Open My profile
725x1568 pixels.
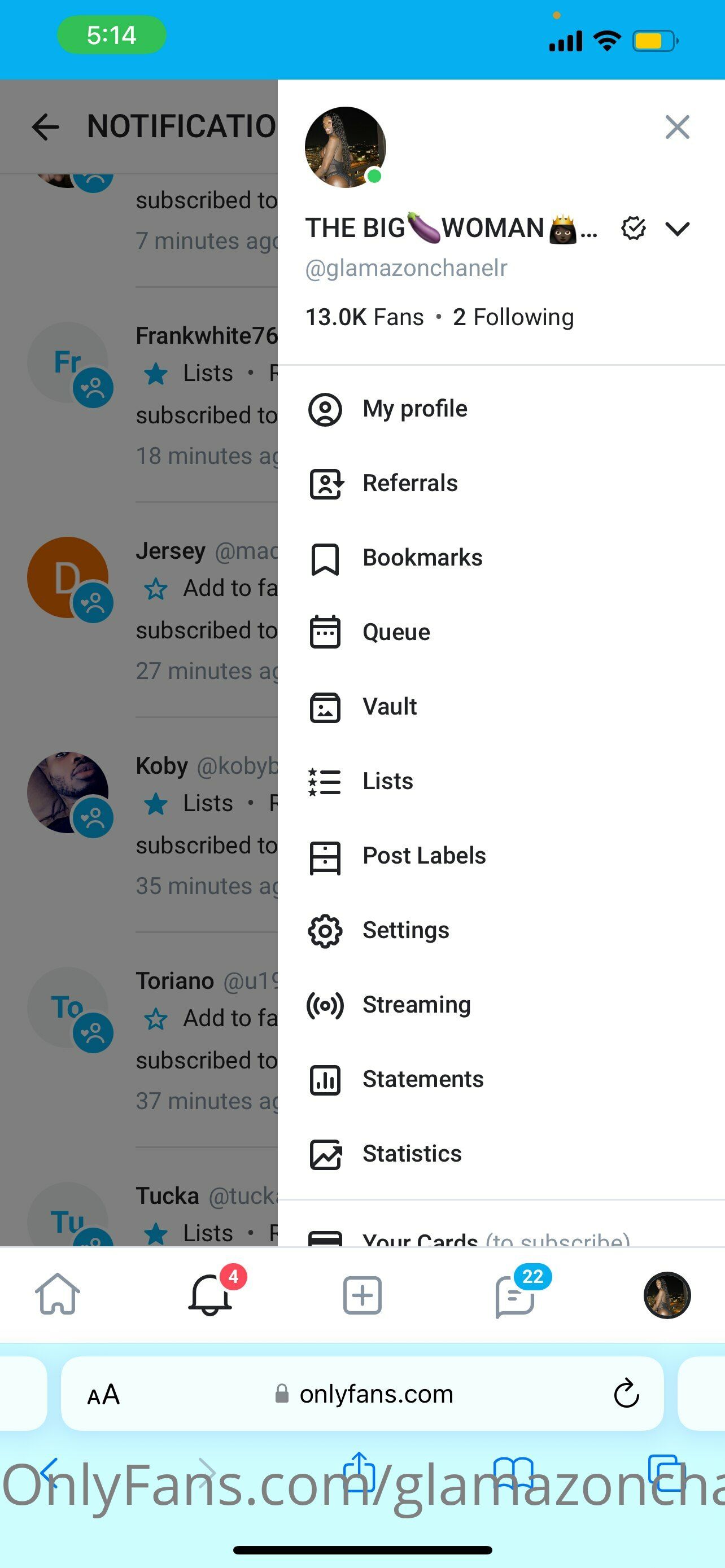click(x=501, y=409)
